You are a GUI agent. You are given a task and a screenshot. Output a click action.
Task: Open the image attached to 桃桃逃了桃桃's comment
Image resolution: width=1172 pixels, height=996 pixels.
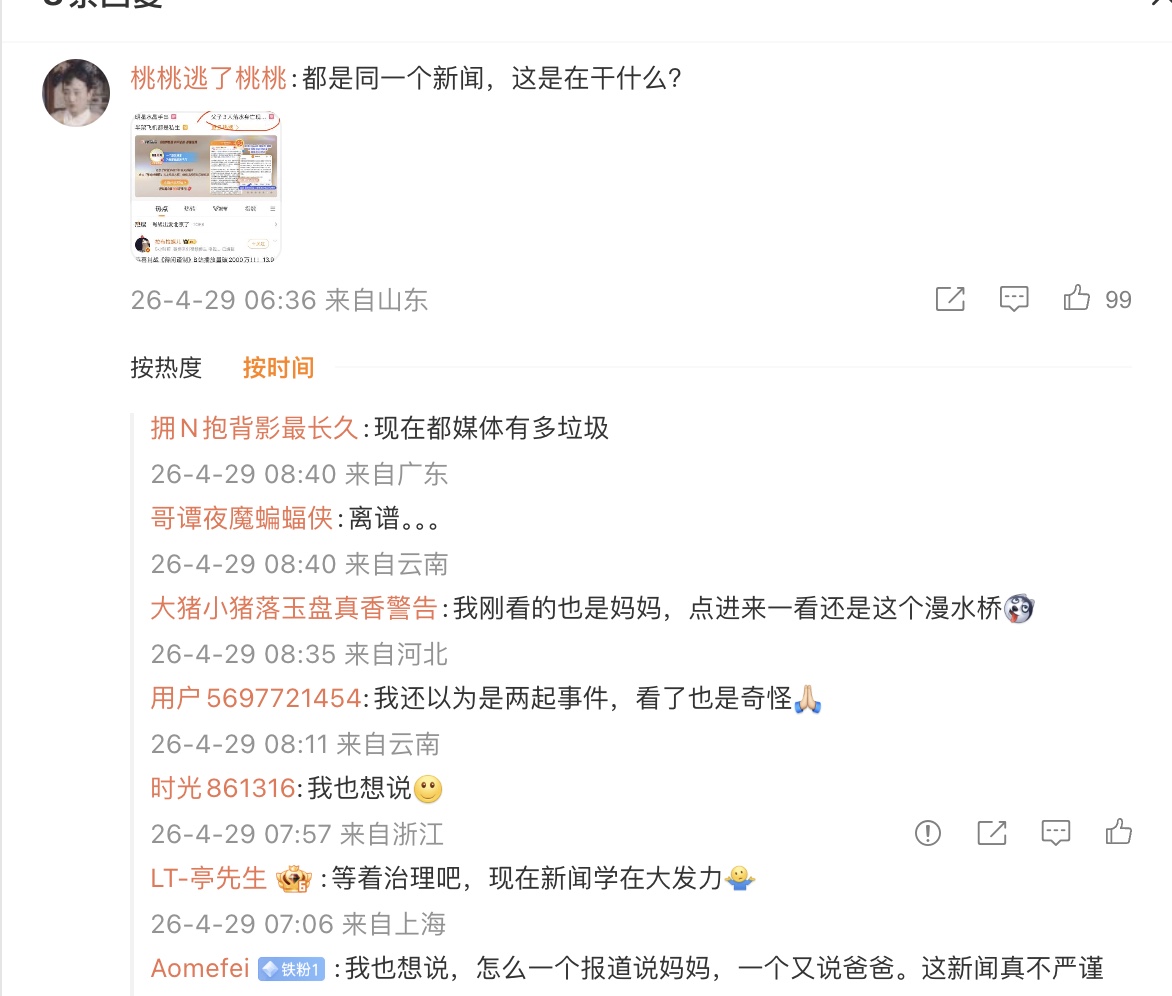(x=206, y=187)
